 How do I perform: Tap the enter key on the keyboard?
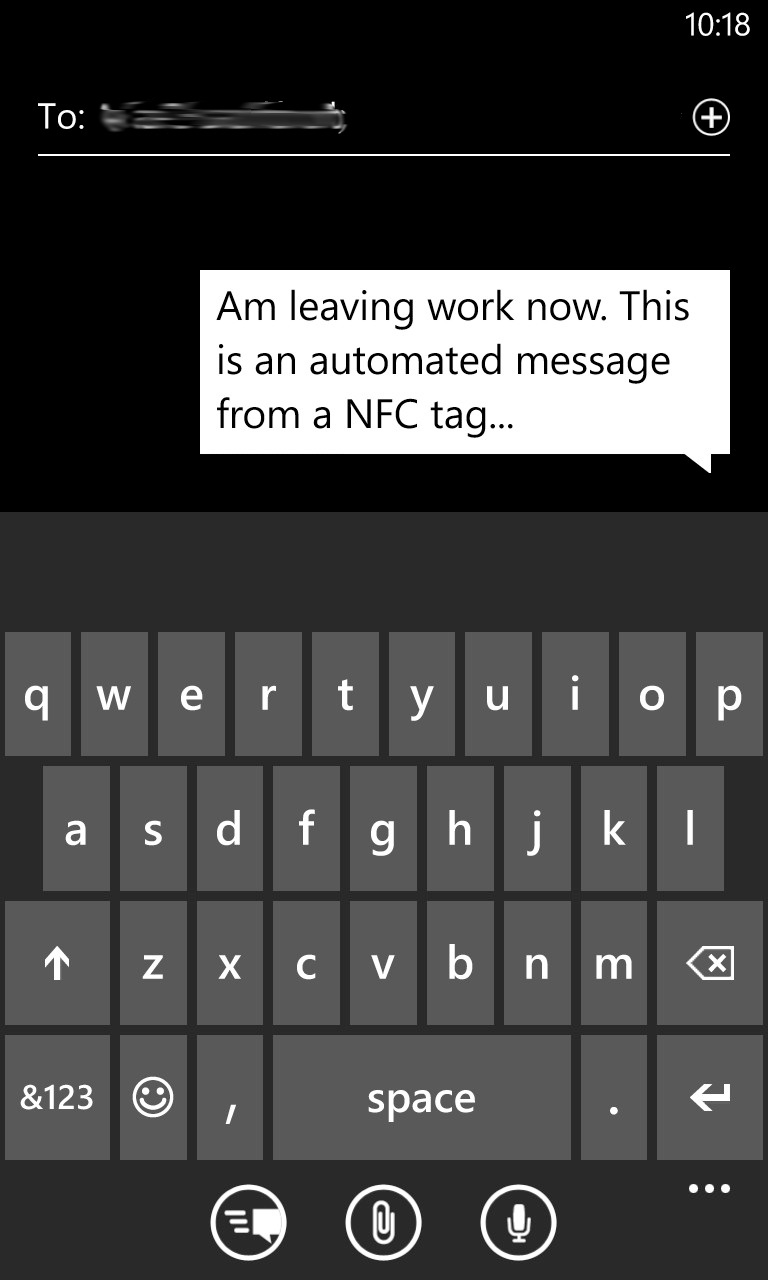click(710, 1098)
